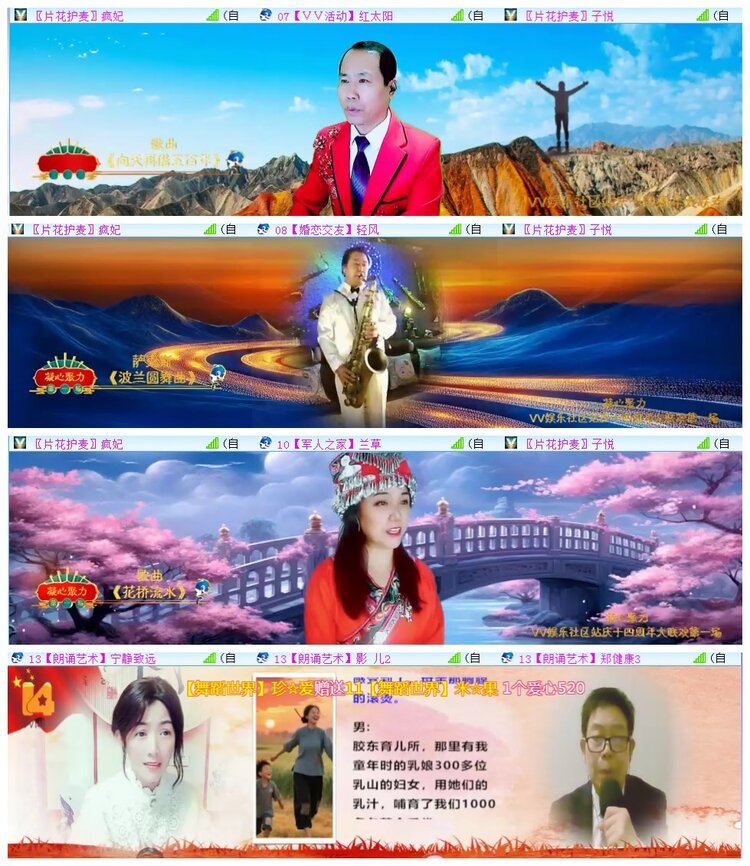Click the globe icon next to 08【婚恋交友】轻风
This screenshot has height=866, width=750.
[262, 229]
